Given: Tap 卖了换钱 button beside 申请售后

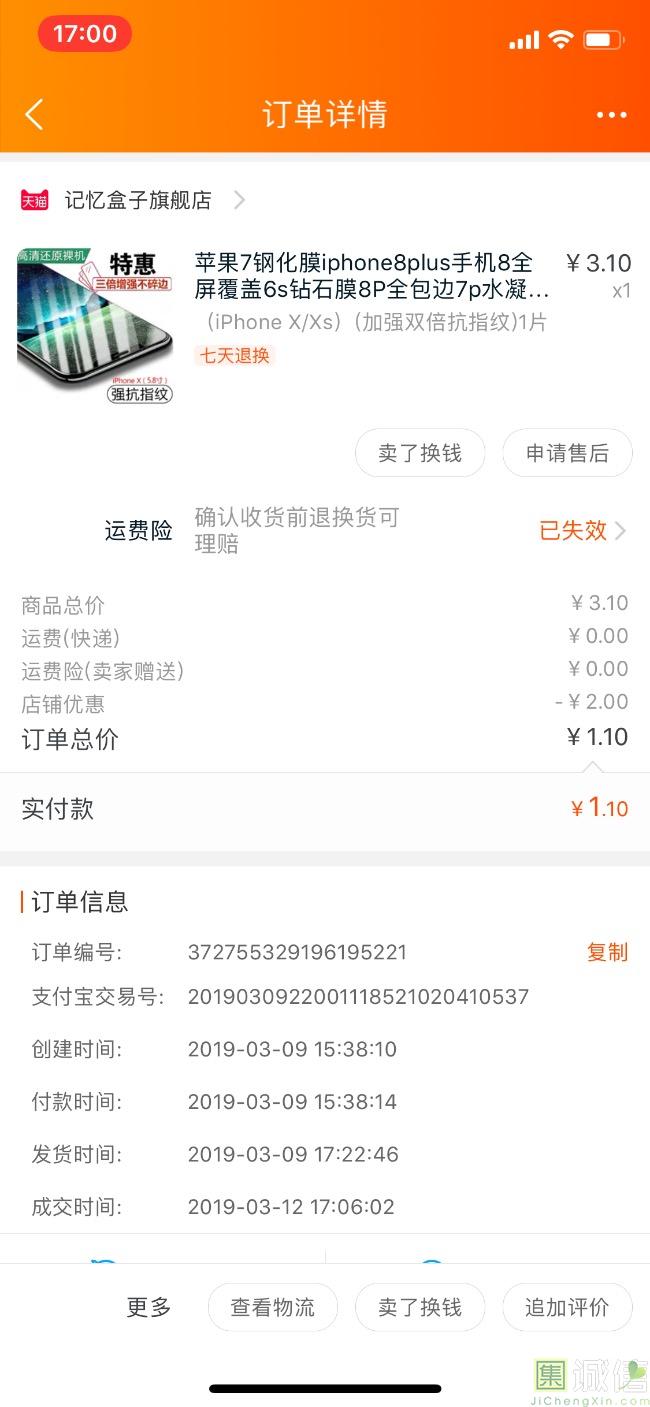Looking at the screenshot, I should point(420,453).
